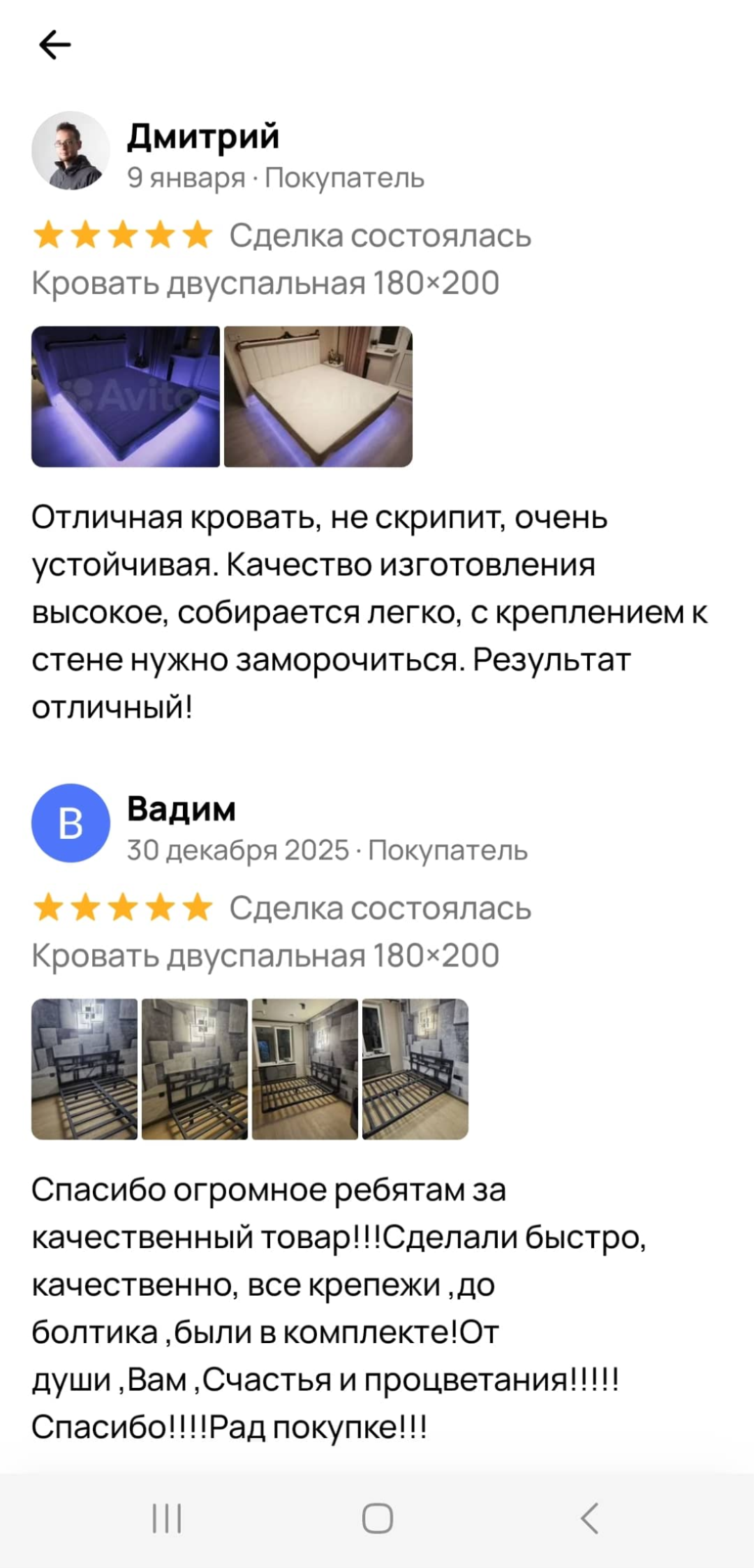Screen dimensions: 754x1568
Task: View Вадим's fourth bed frame photo
Action: click(415, 1069)
